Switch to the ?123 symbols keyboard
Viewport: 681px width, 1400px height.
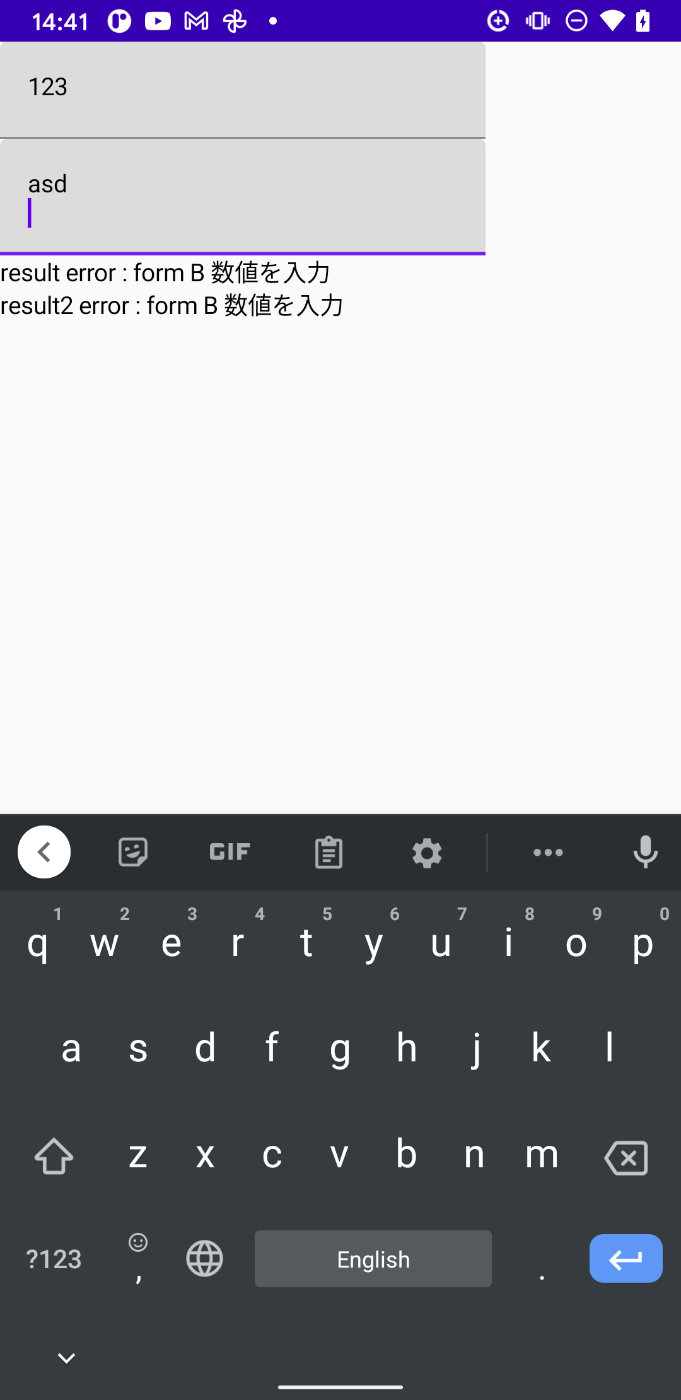pos(54,1259)
